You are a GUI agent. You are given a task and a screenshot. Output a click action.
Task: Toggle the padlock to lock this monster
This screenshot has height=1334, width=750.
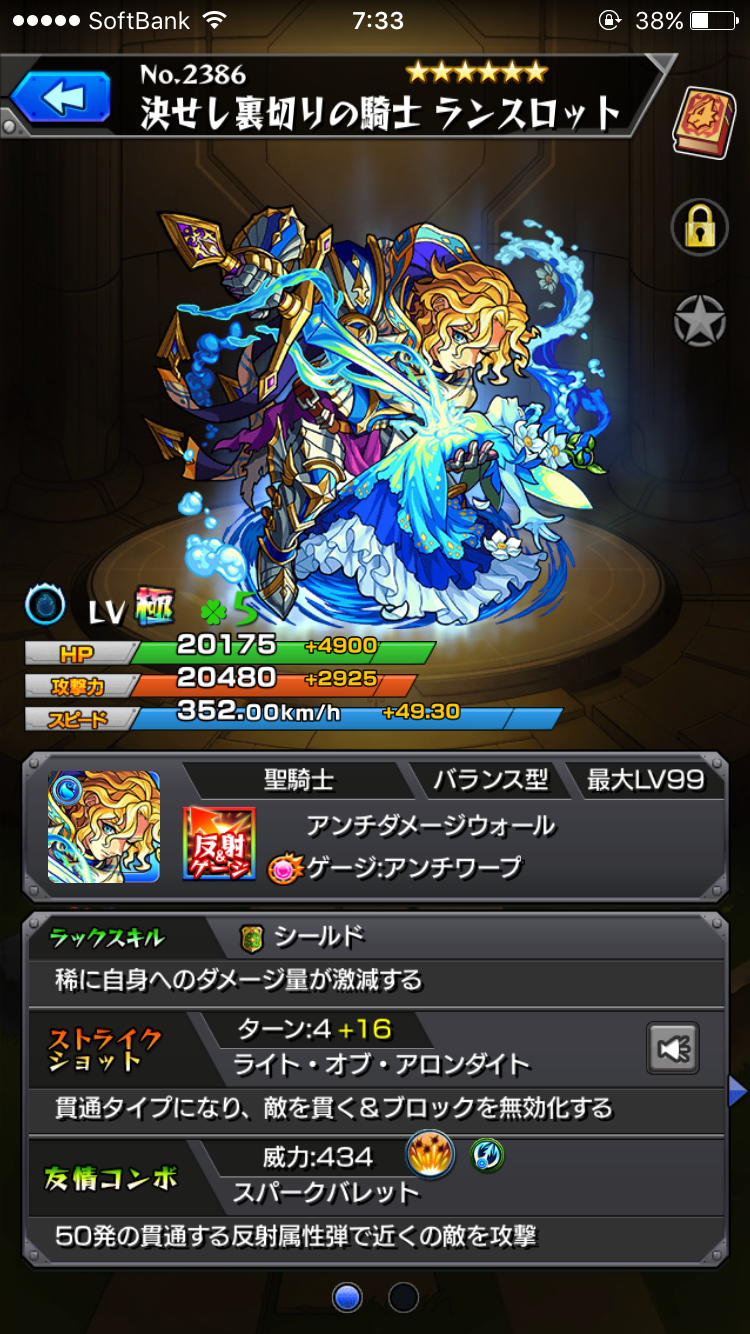pyautogui.click(x=699, y=226)
